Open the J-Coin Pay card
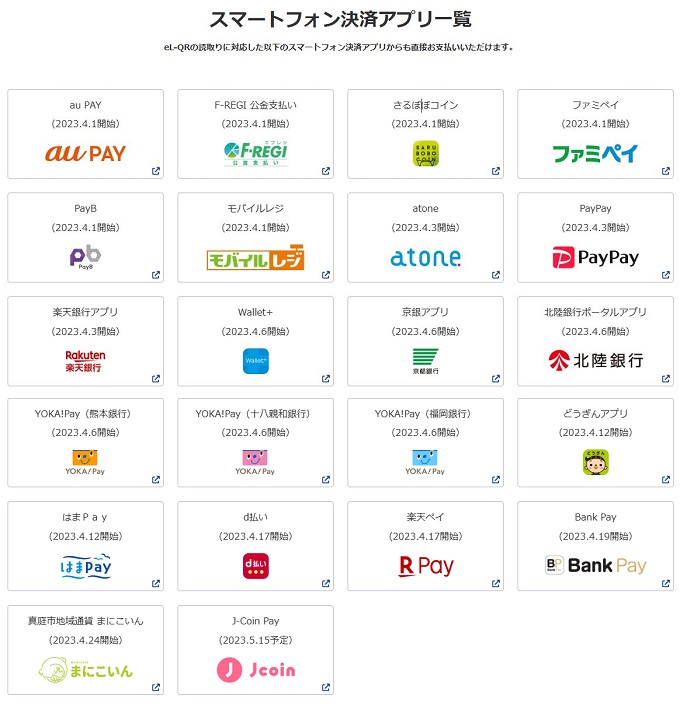 [x=255, y=649]
